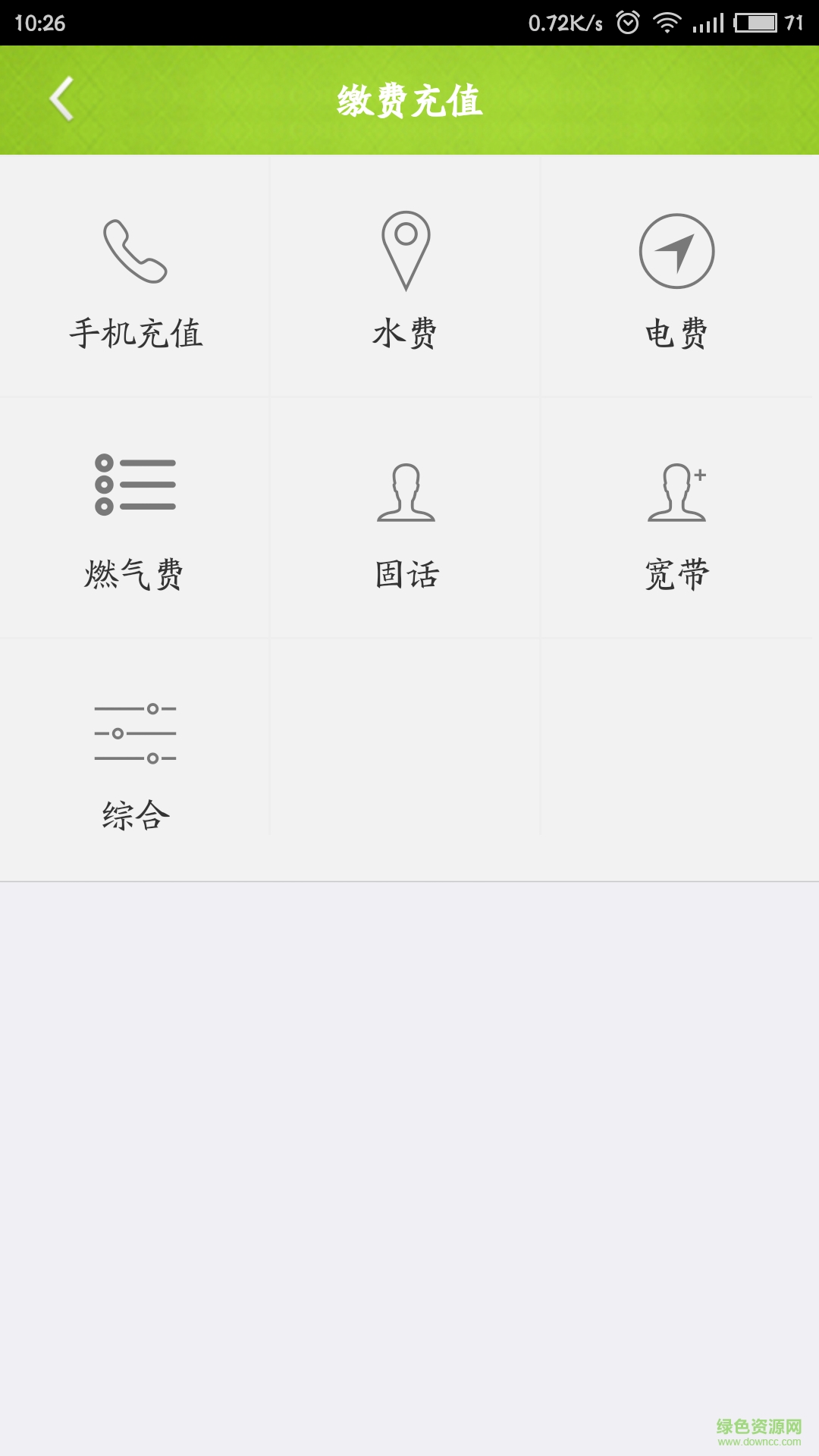
Task: Open 电费 electricity bill payment
Action: (x=676, y=278)
